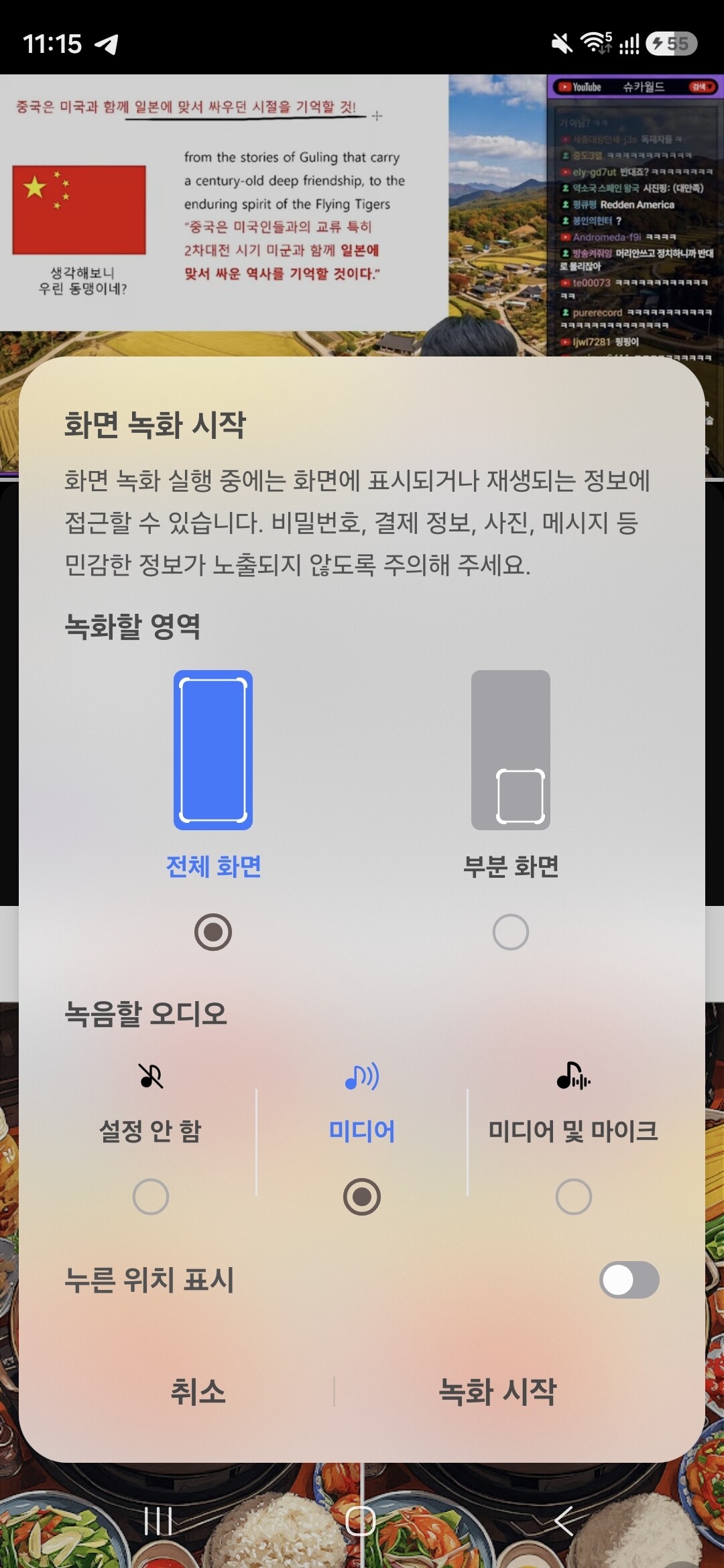
Task: Go to home via navigation bar
Action: click(x=361, y=1520)
